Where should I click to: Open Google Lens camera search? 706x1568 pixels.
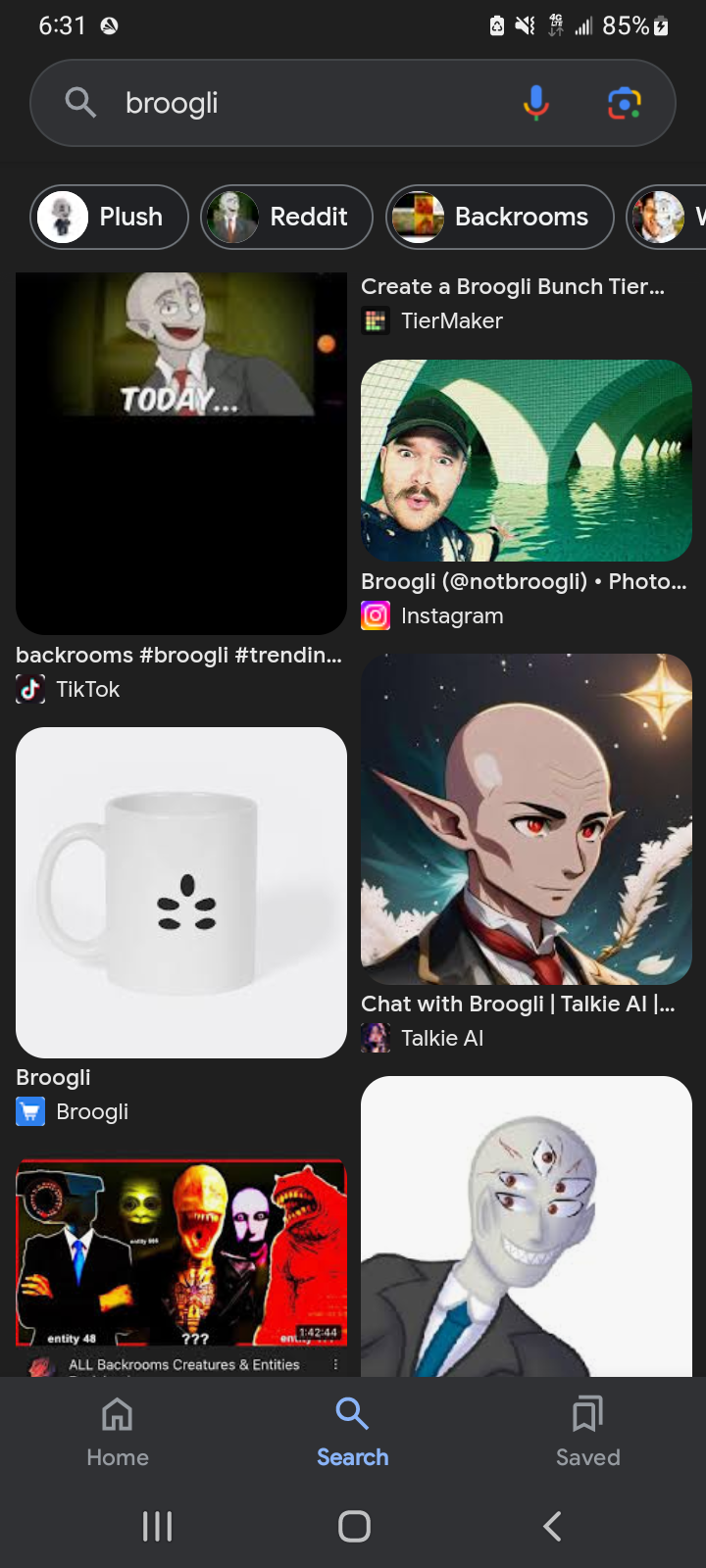tap(624, 103)
